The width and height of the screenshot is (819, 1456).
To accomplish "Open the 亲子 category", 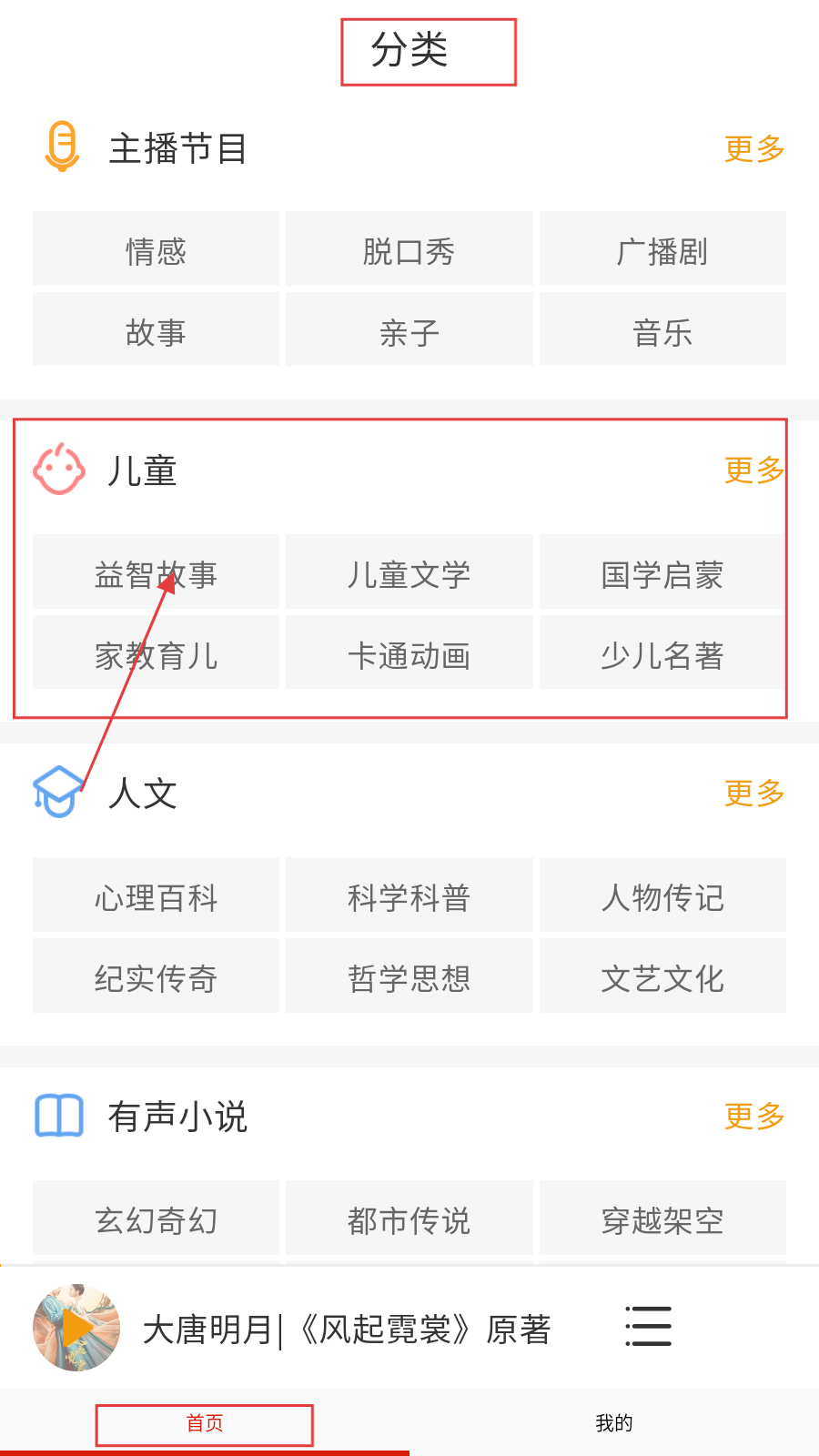I will pos(409,331).
